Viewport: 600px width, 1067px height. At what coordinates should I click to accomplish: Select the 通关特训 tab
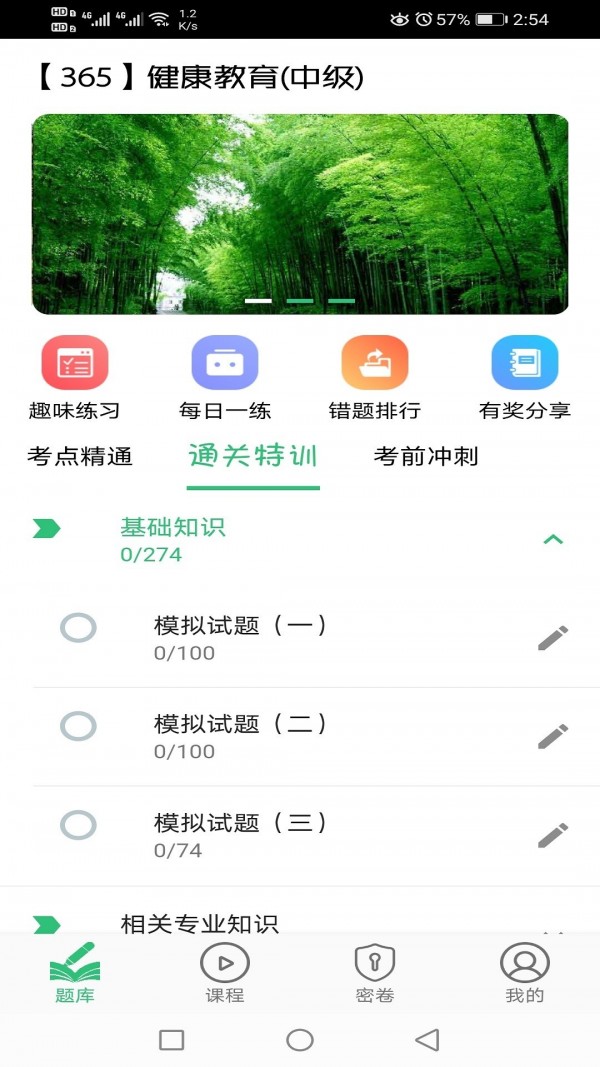253,457
